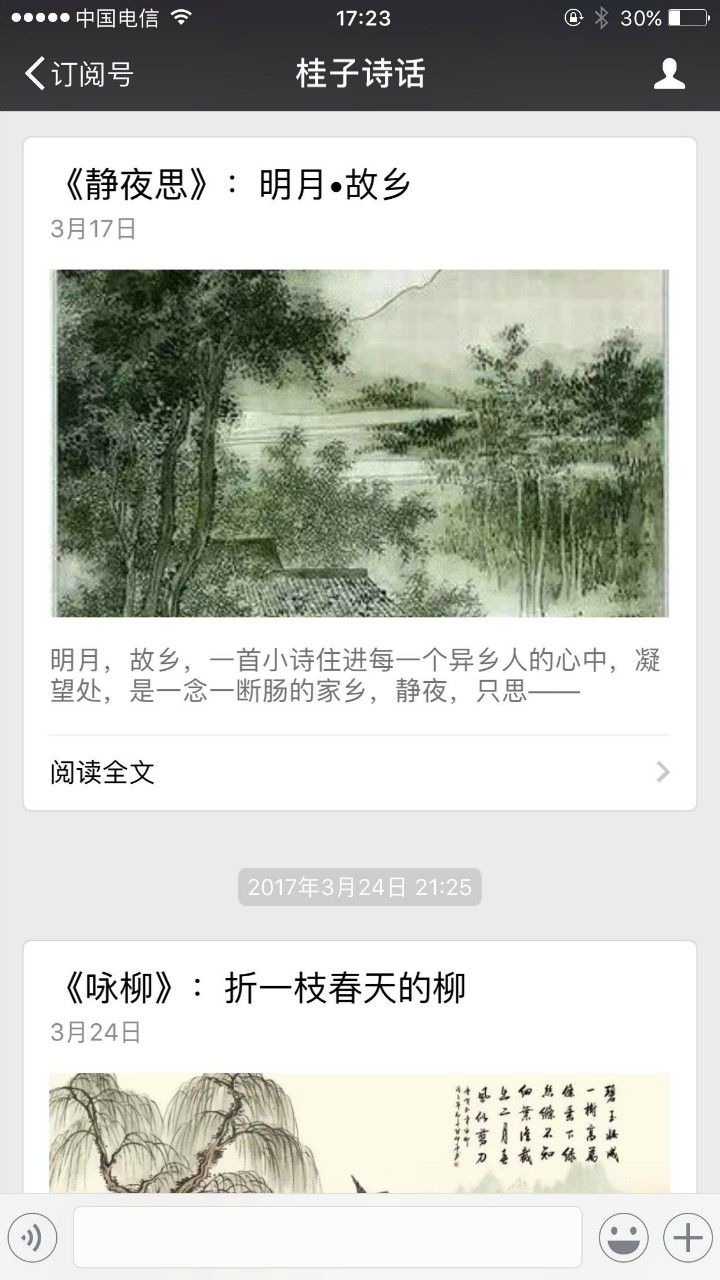The width and height of the screenshot is (720, 1280).
Task: Tap 阅读全文 to read full article
Action: [360, 772]
